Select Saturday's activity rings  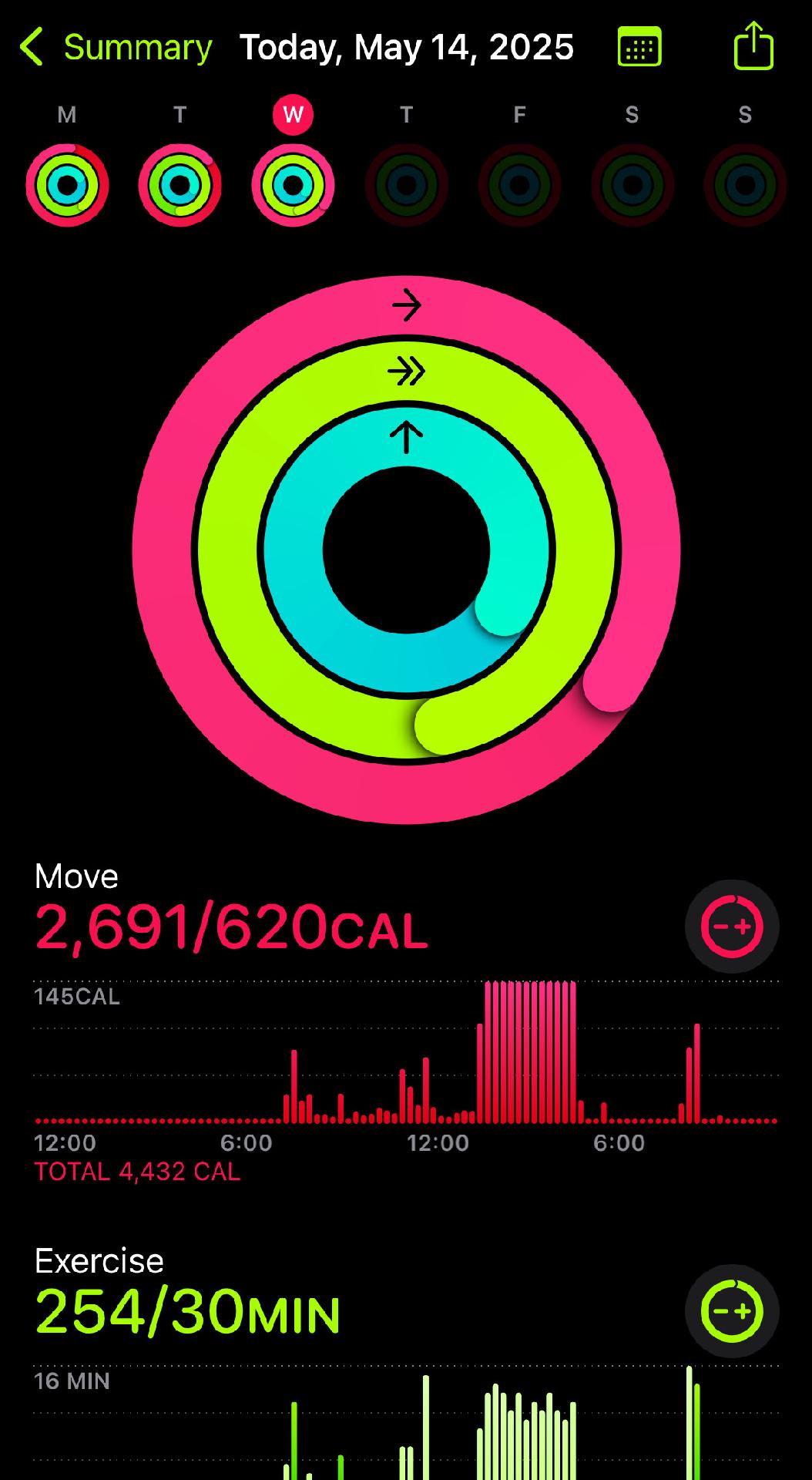(632, 185)
